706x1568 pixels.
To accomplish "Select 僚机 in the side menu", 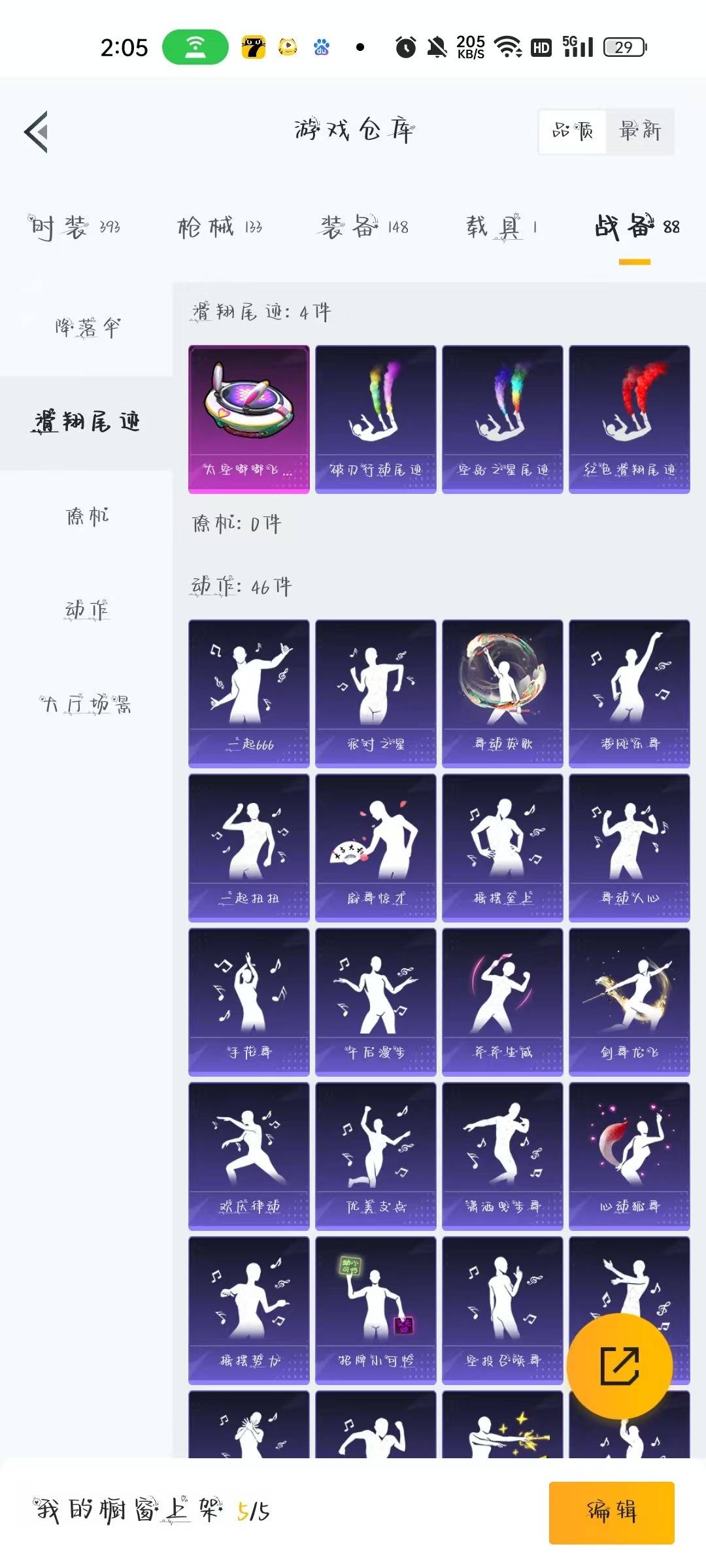I will tap(86, 516).
